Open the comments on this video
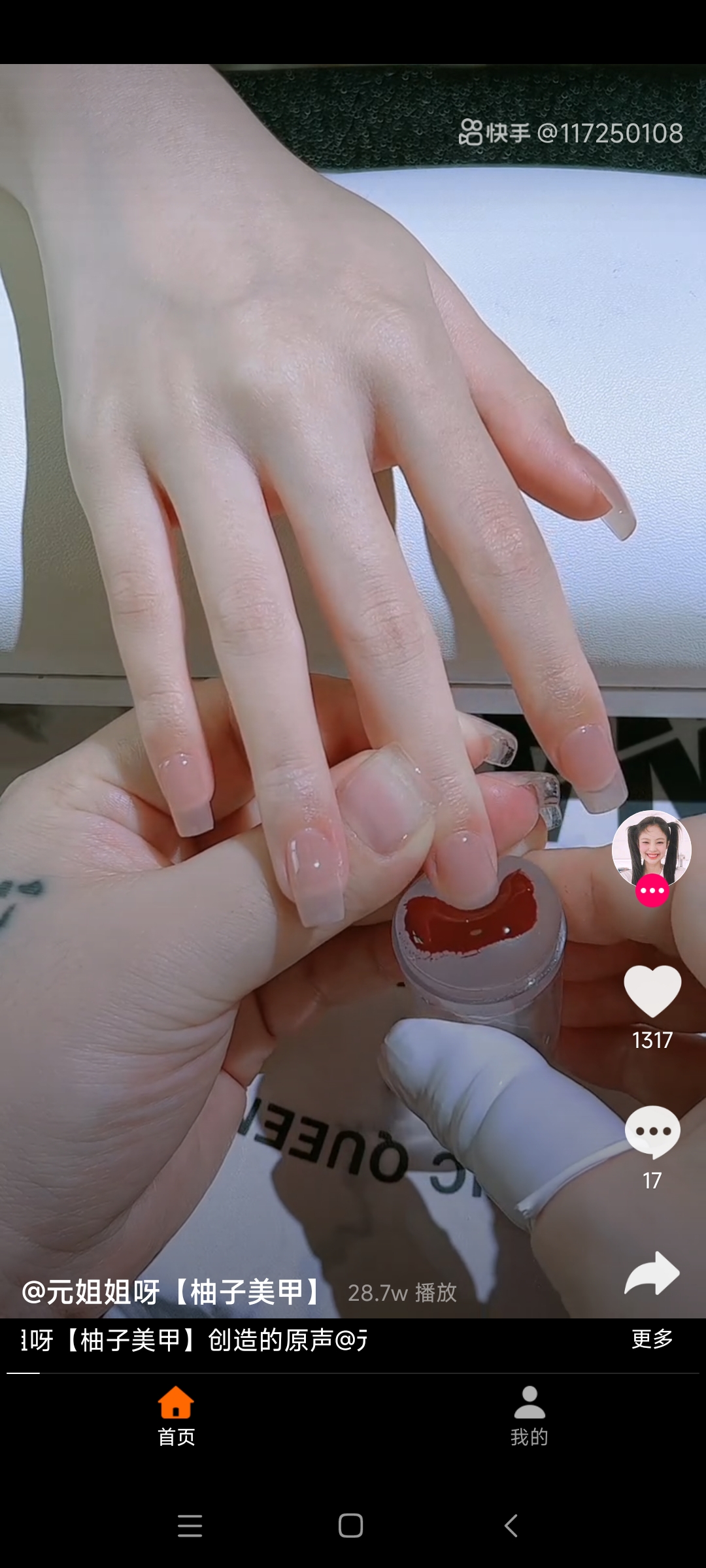Image resolution: width=706 pixels, height=1568 pixels. 652,1132
